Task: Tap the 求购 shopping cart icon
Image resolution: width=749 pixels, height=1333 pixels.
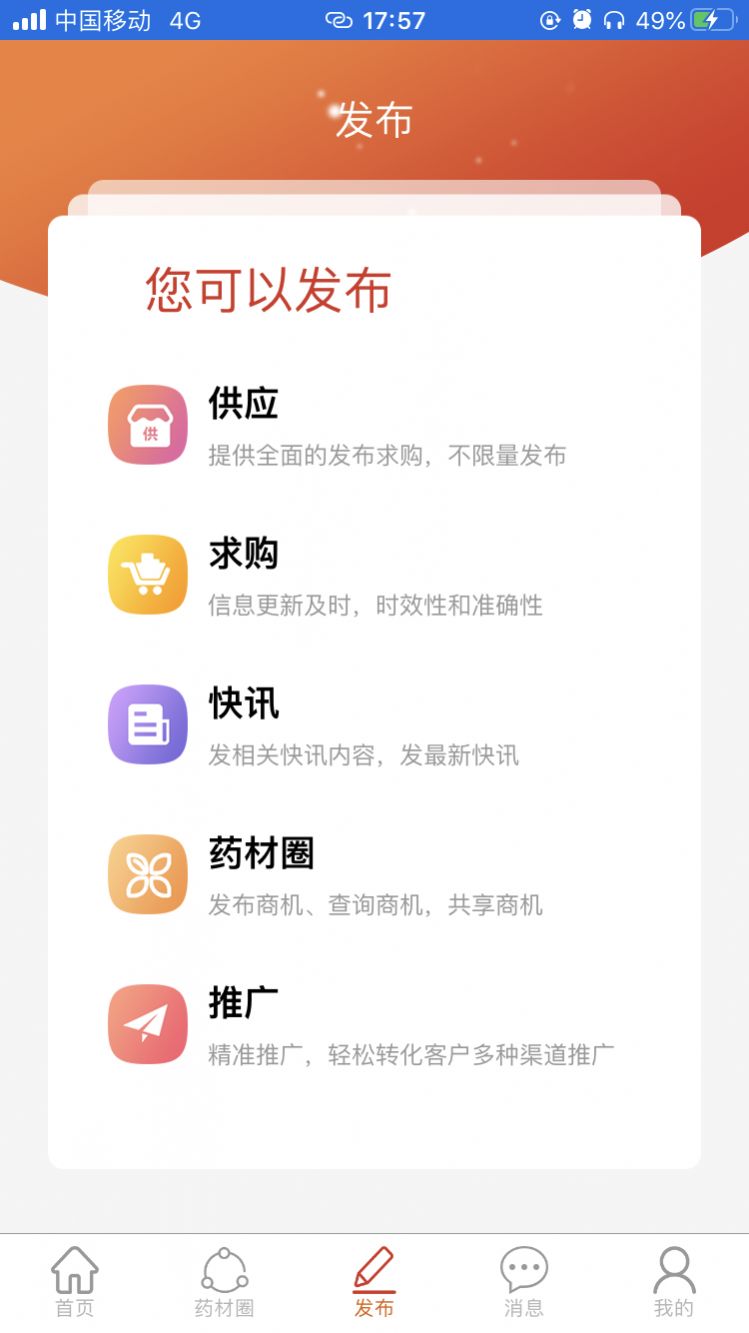Action: [x=147, y=574]
